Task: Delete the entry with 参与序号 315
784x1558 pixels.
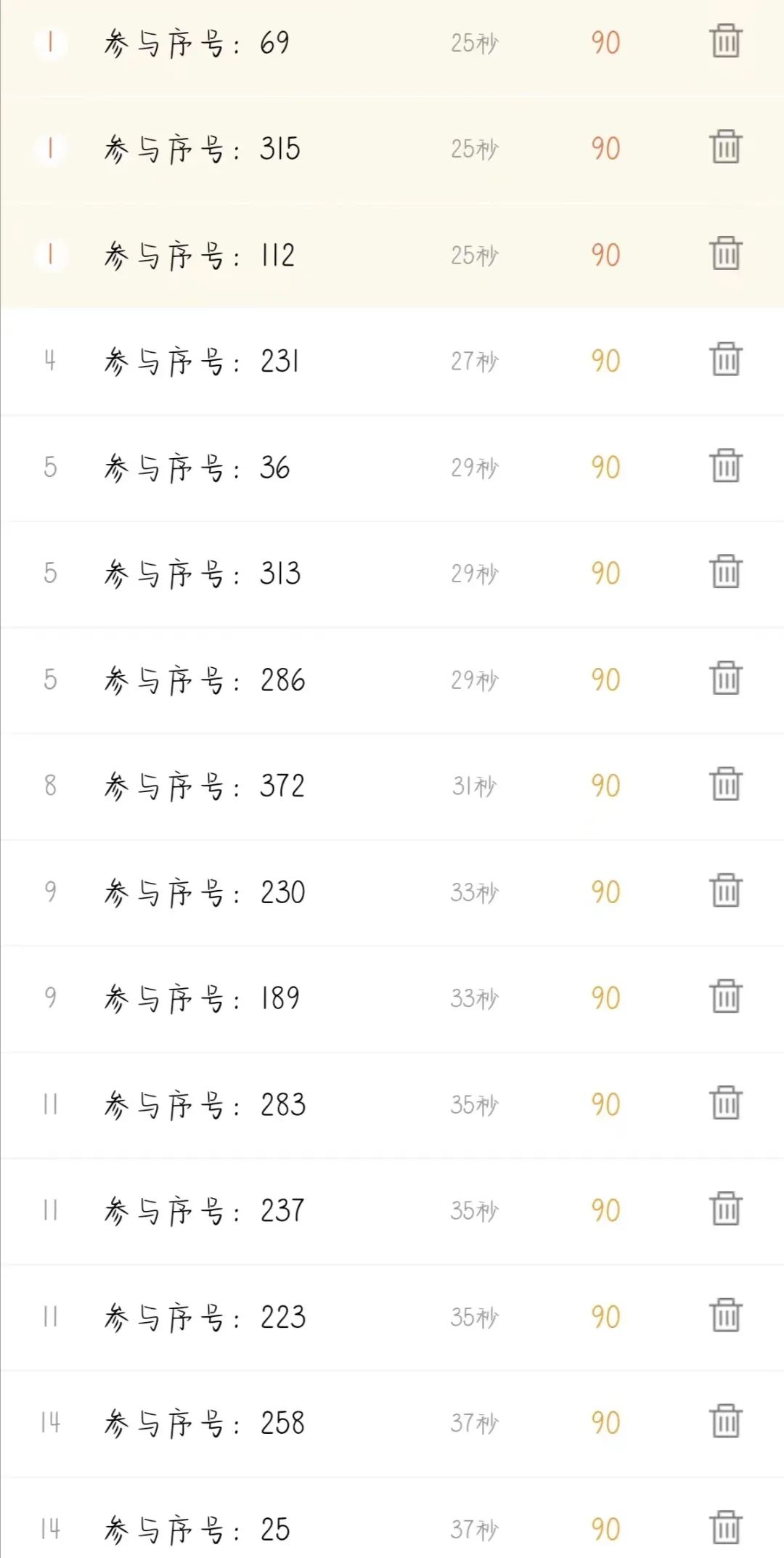Action: pos(725,147)
